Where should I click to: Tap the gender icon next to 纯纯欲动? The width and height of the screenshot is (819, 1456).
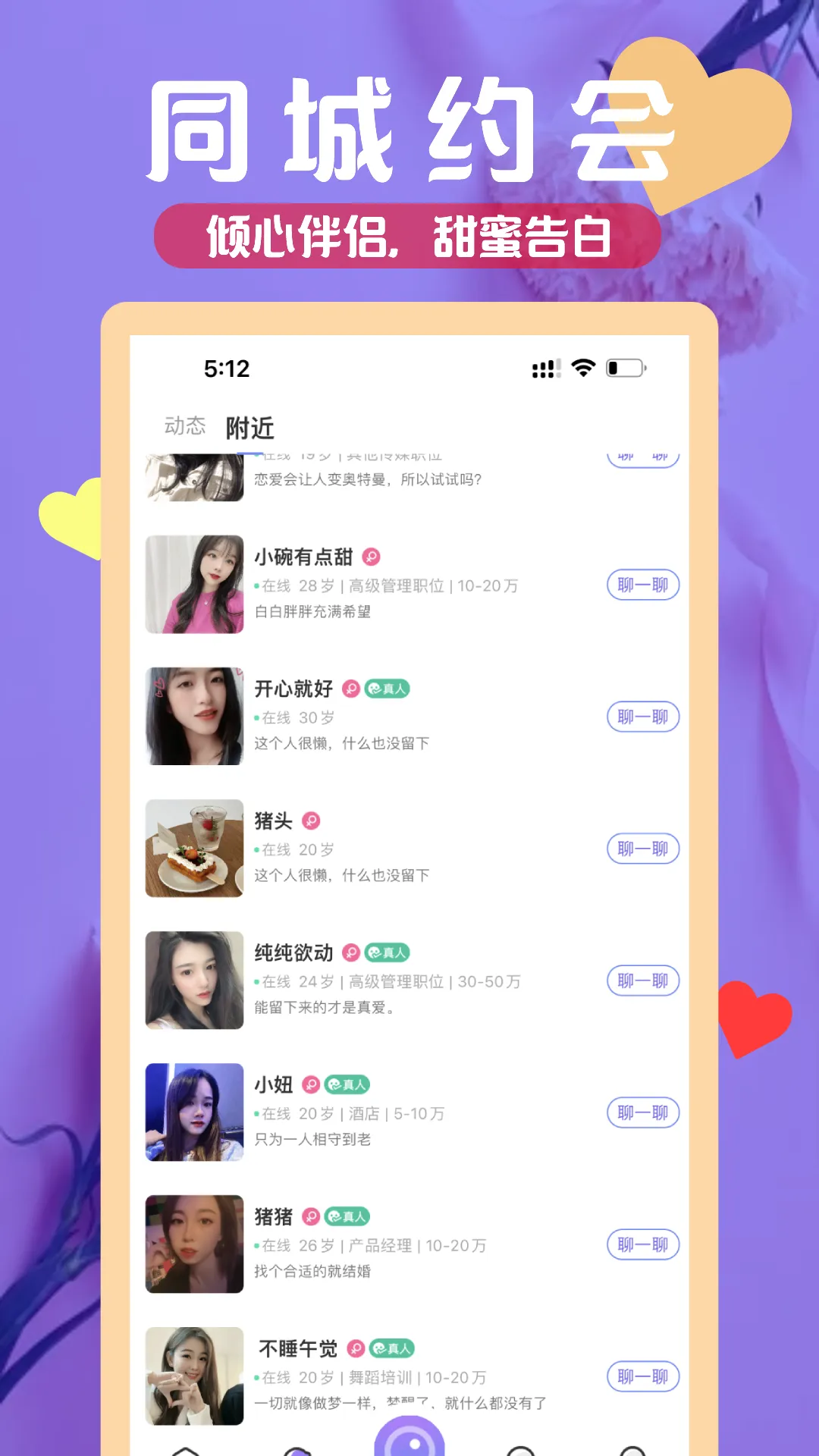coord(352,953)
